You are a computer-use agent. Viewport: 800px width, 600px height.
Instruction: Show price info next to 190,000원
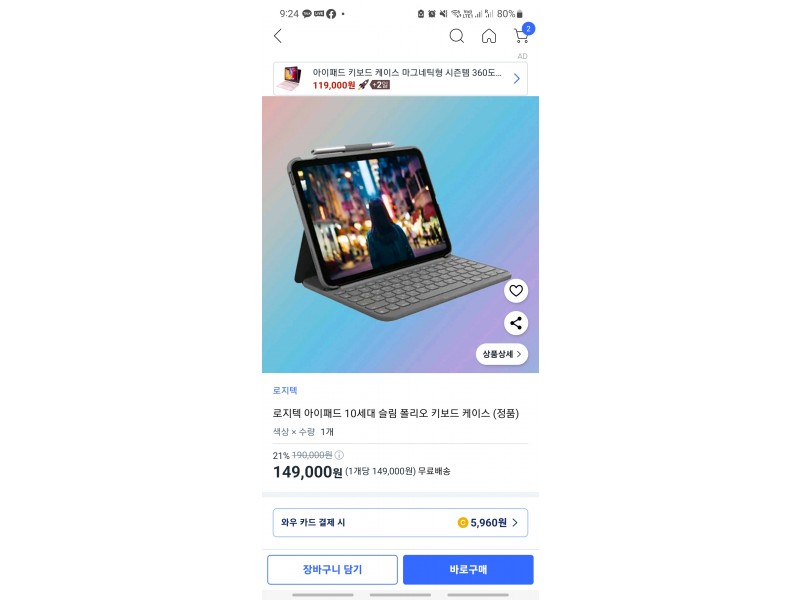click(x=339, y=455)
